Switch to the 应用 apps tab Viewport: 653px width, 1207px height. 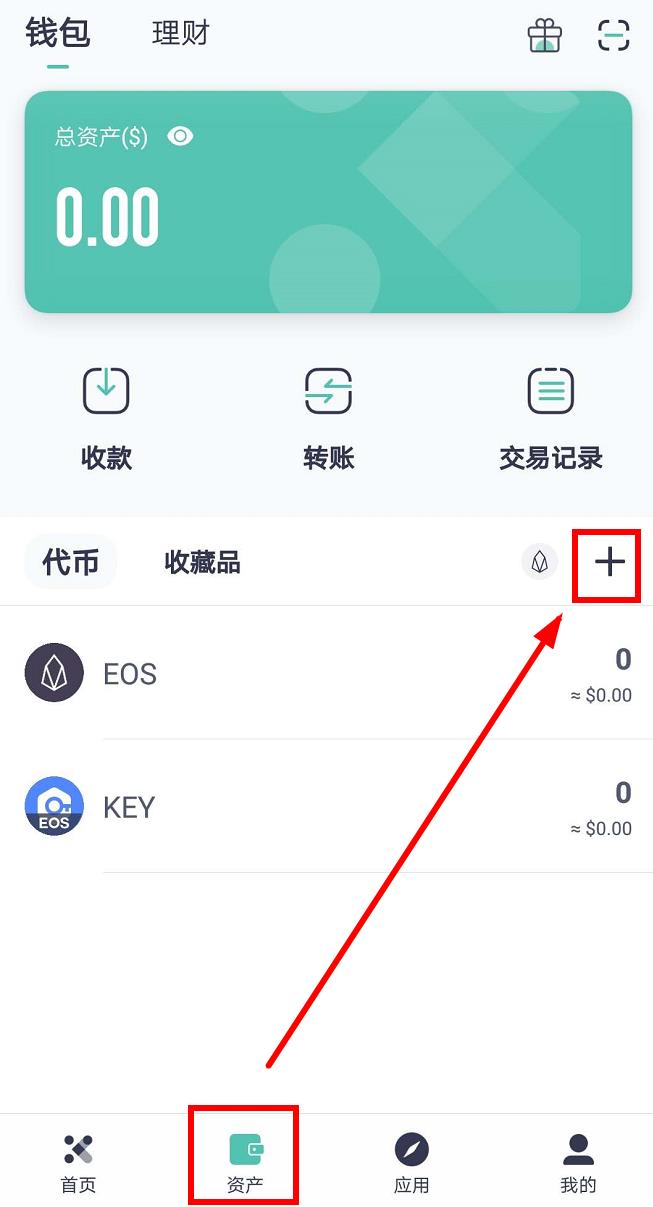[x=411, y=1162]
